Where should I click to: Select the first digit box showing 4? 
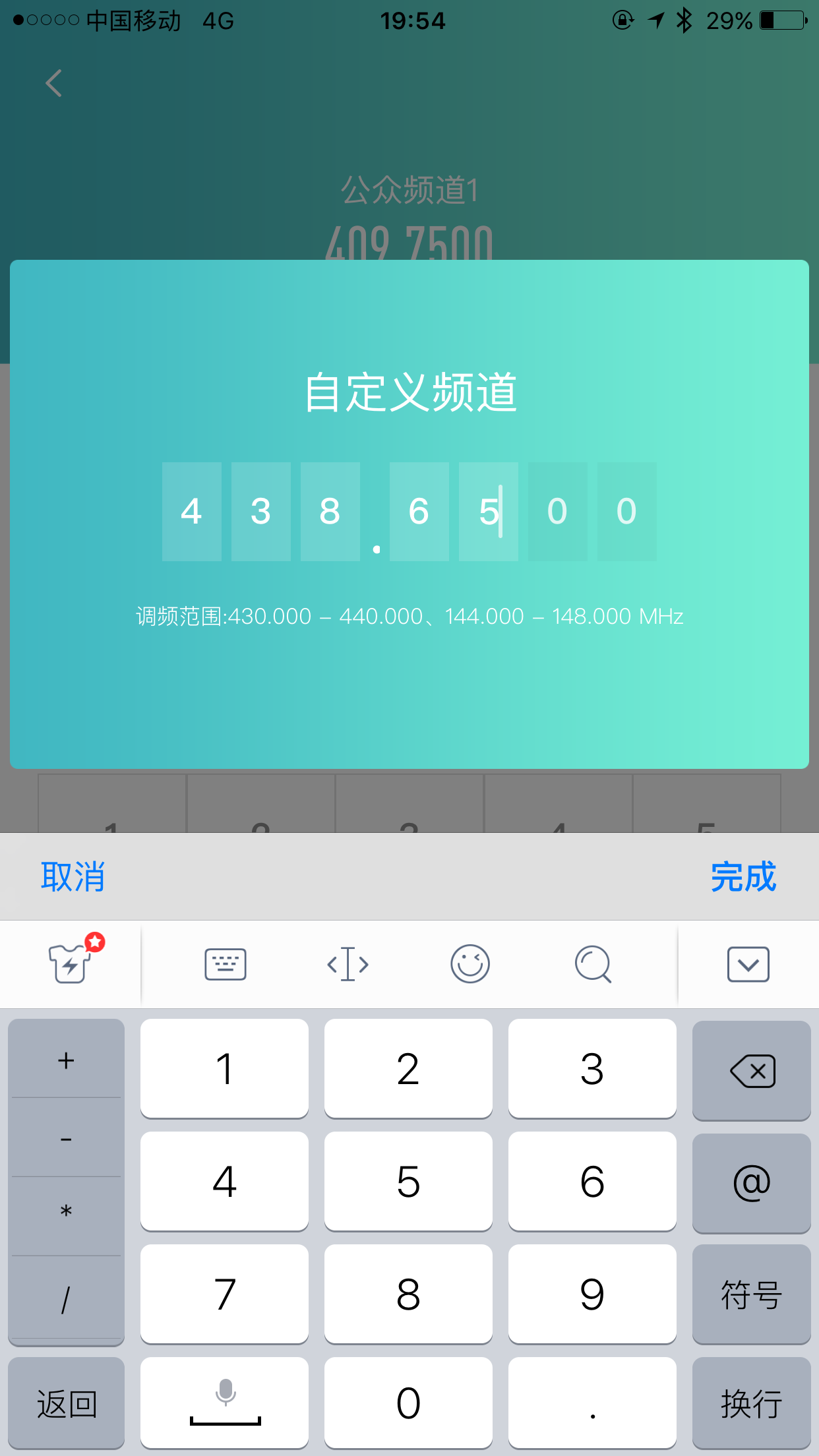pos(191,512)
